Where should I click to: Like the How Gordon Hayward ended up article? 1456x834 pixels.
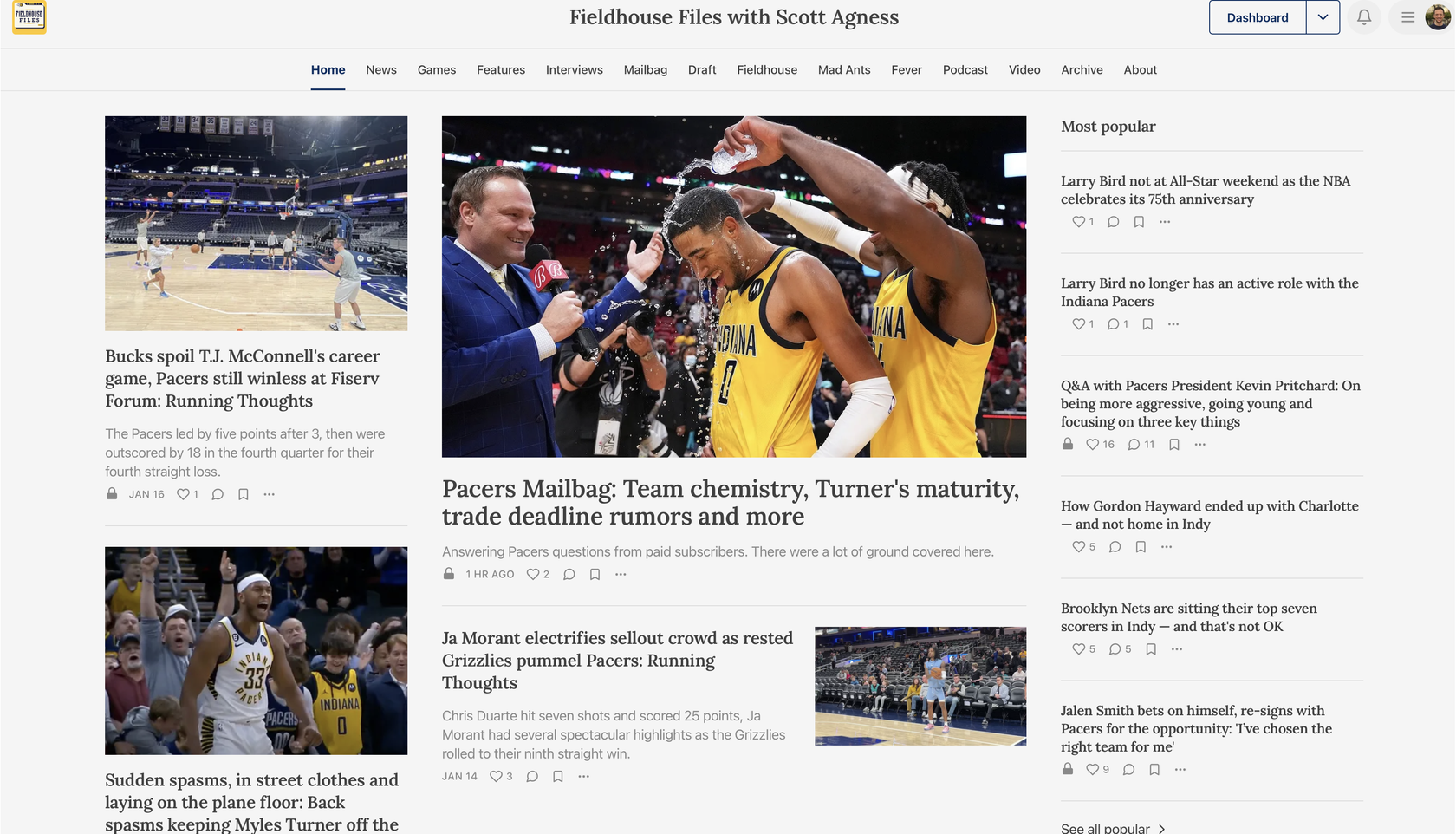point(1078,547)
